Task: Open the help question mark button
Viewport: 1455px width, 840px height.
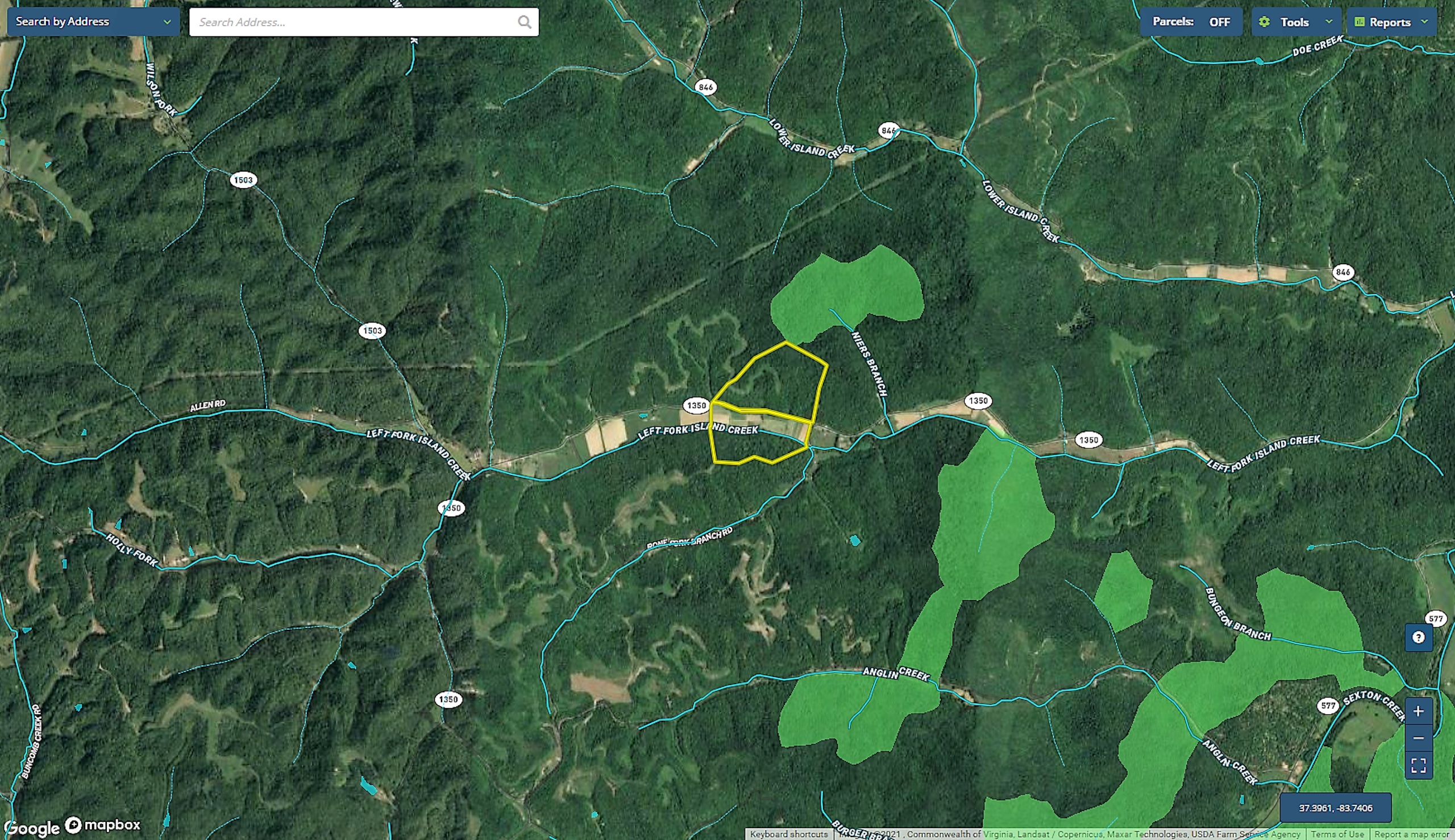Action: (1418, 638)
